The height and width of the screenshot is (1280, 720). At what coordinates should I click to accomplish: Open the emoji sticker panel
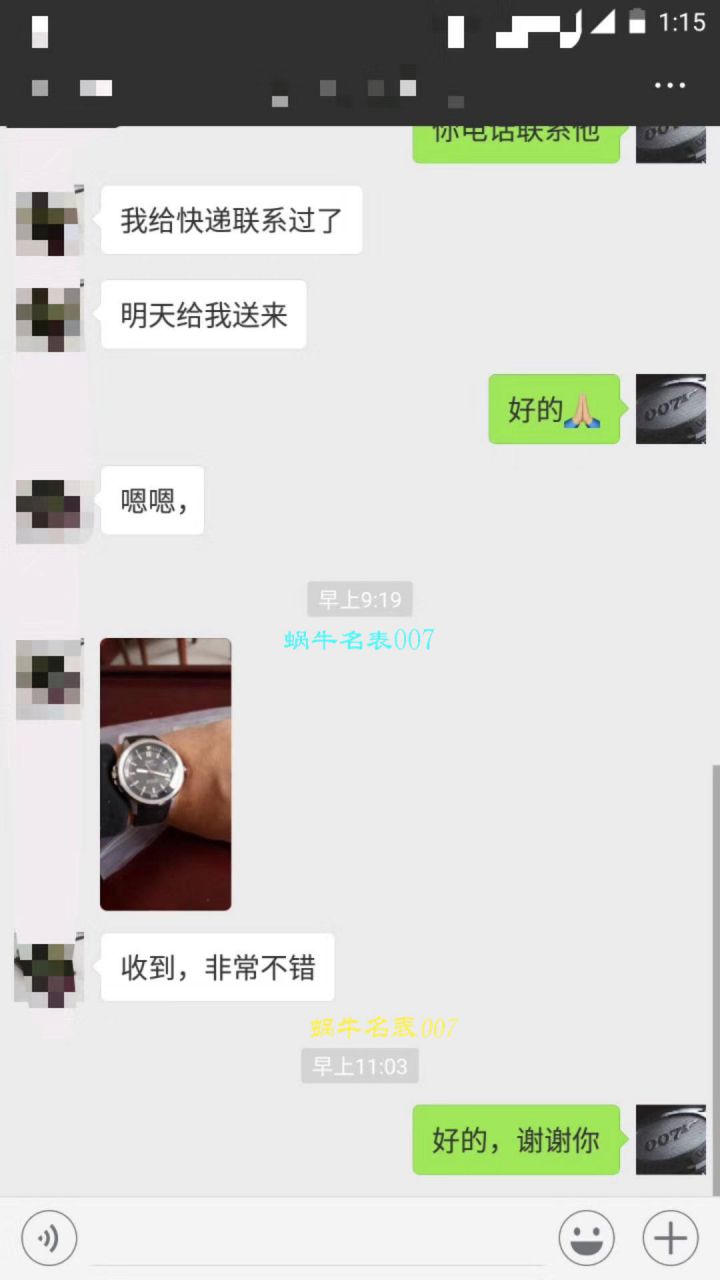click(587, 1238)
